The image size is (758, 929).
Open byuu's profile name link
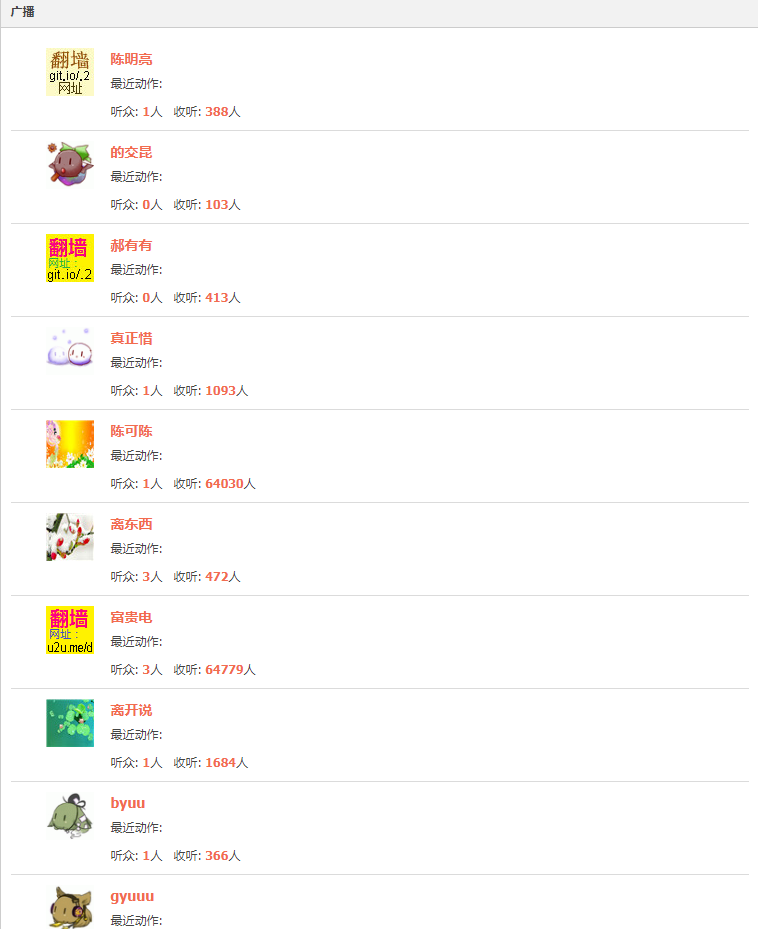point(128,802)
